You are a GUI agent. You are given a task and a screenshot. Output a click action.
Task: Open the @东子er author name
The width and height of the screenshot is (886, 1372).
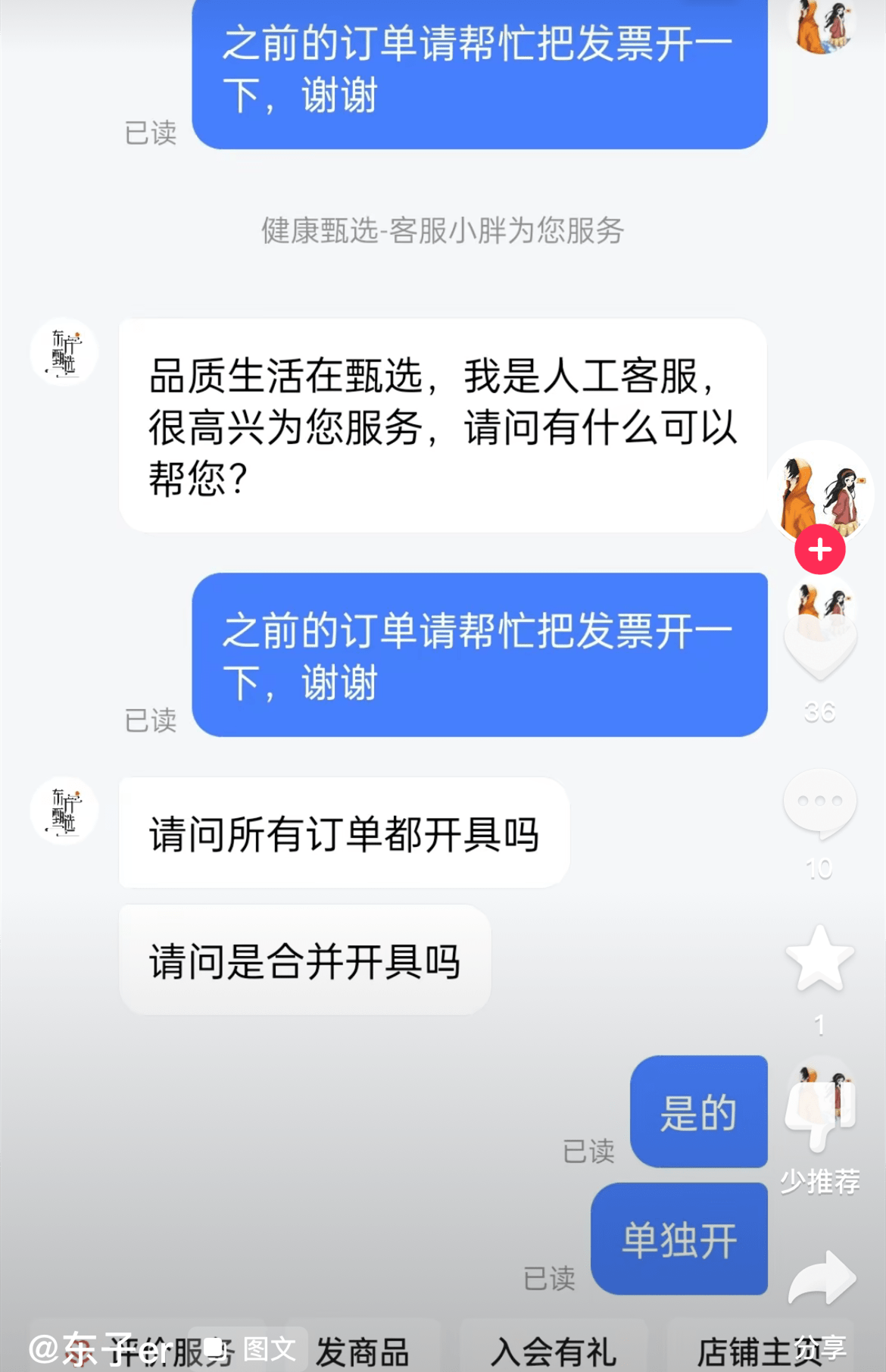click(x=102, y=1349)
